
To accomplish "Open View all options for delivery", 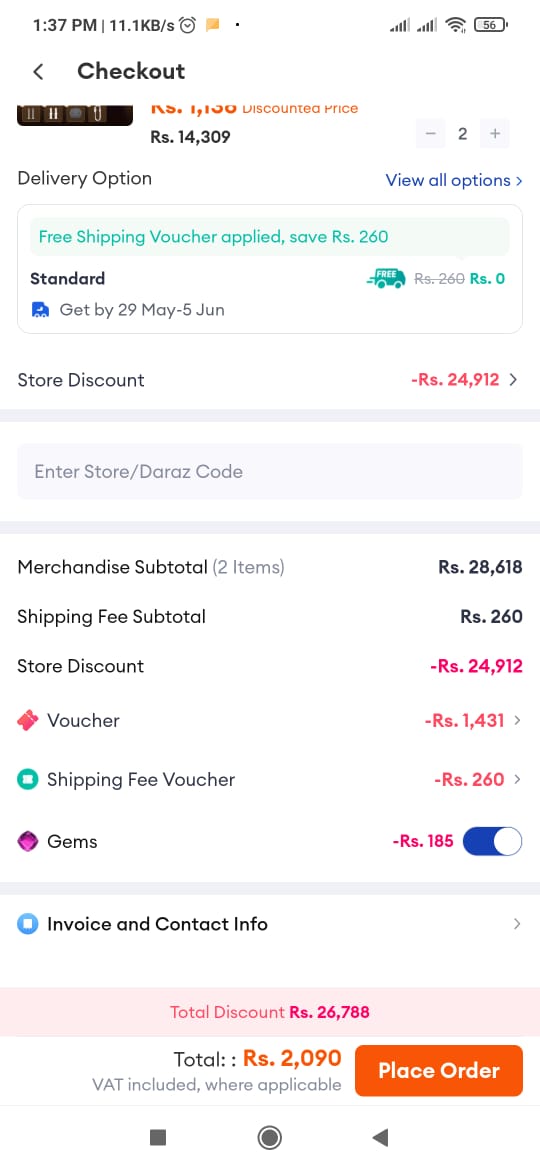I will [453, 180].
